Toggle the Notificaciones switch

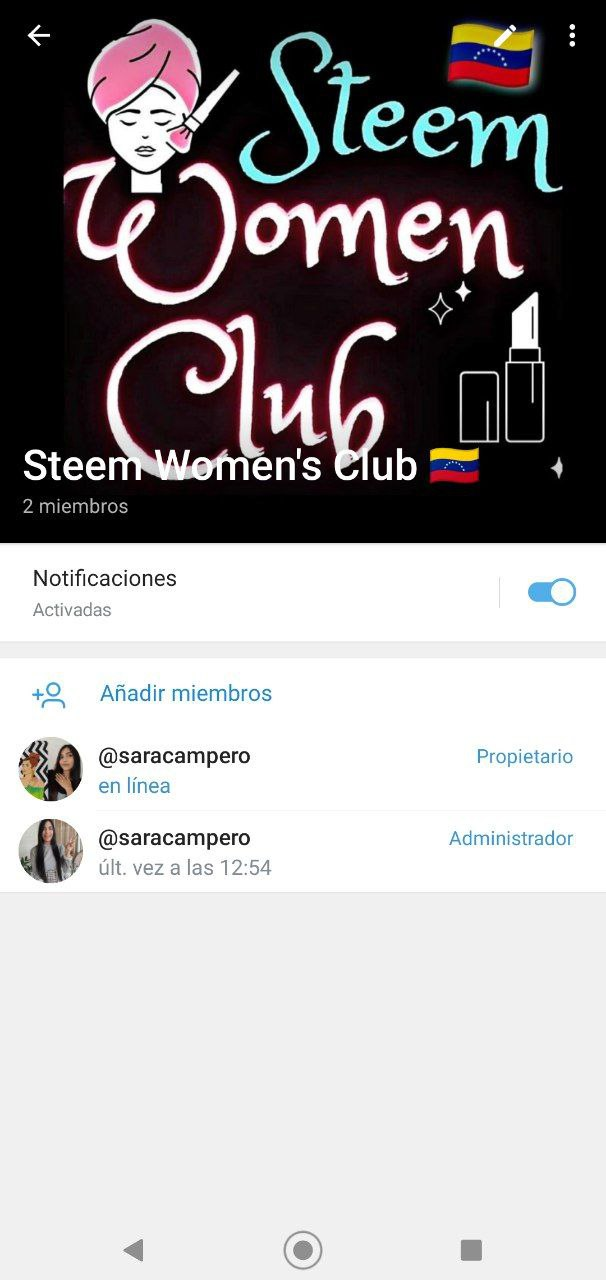click(x=552, y=592)
